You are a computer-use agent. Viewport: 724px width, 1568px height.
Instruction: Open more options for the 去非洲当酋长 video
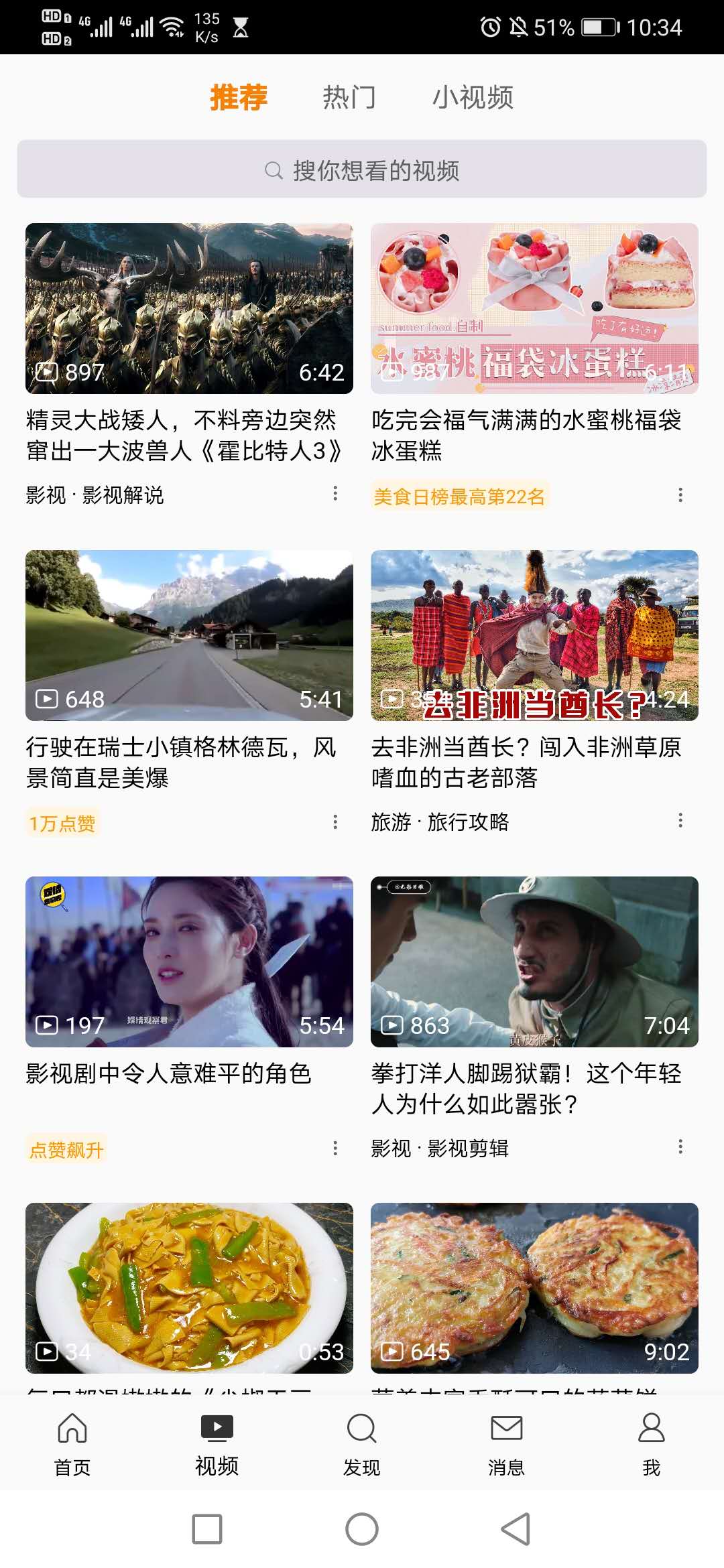(680, 821)
